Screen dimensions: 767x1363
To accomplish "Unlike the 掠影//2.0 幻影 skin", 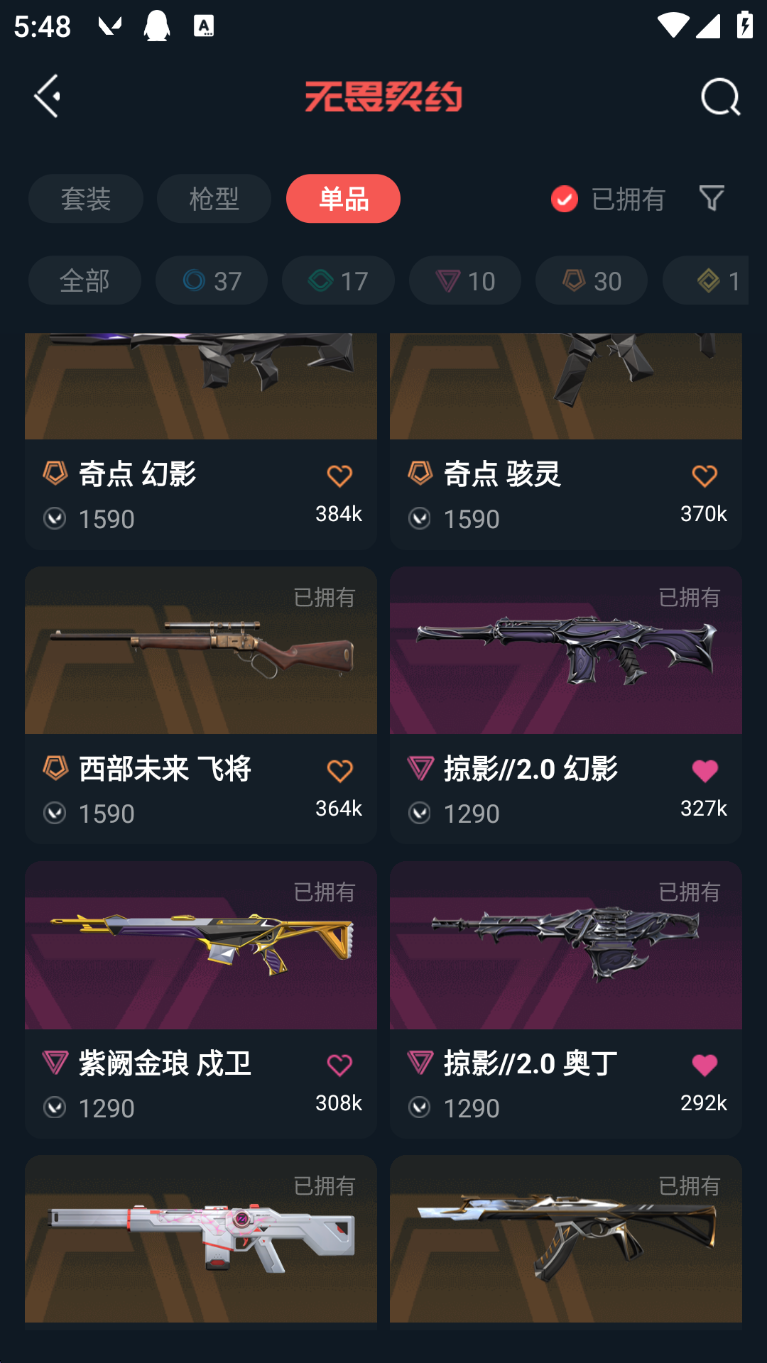I will pos(705,770).
